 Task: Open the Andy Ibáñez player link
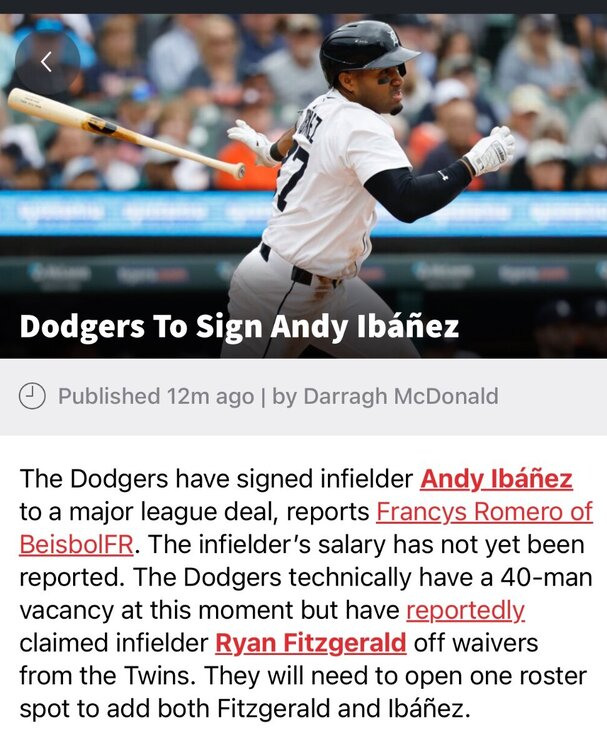[496, 479]
